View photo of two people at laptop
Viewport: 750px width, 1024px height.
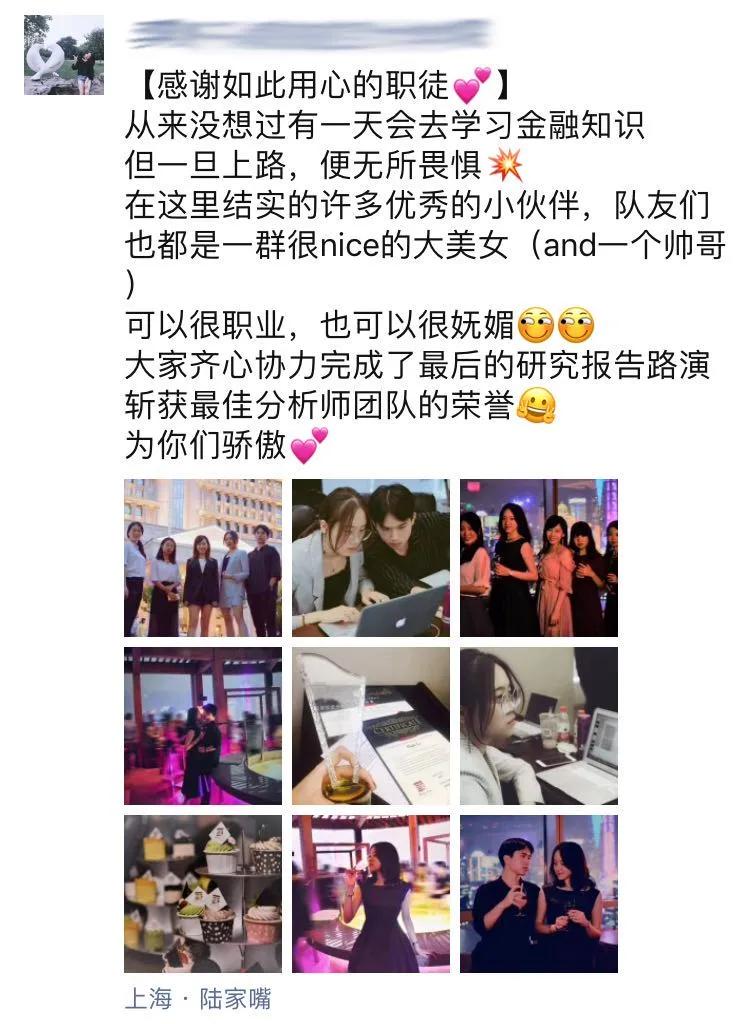[x=371, y=558]
